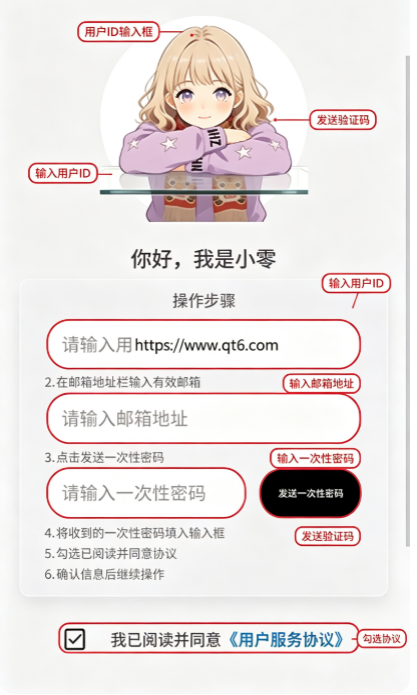Tap the black 发送一次性密码 button
417x695 pixels.
coord(310,493)
